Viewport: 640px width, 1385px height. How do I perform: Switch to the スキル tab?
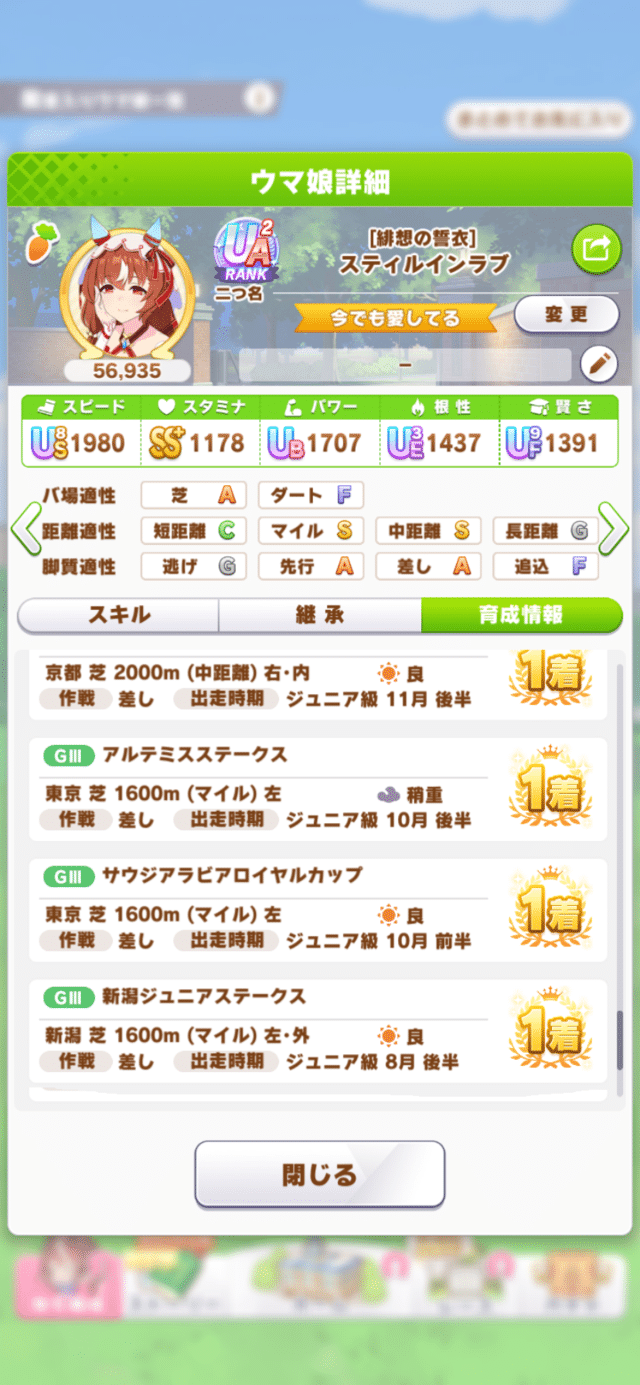(x=119, y=615)
